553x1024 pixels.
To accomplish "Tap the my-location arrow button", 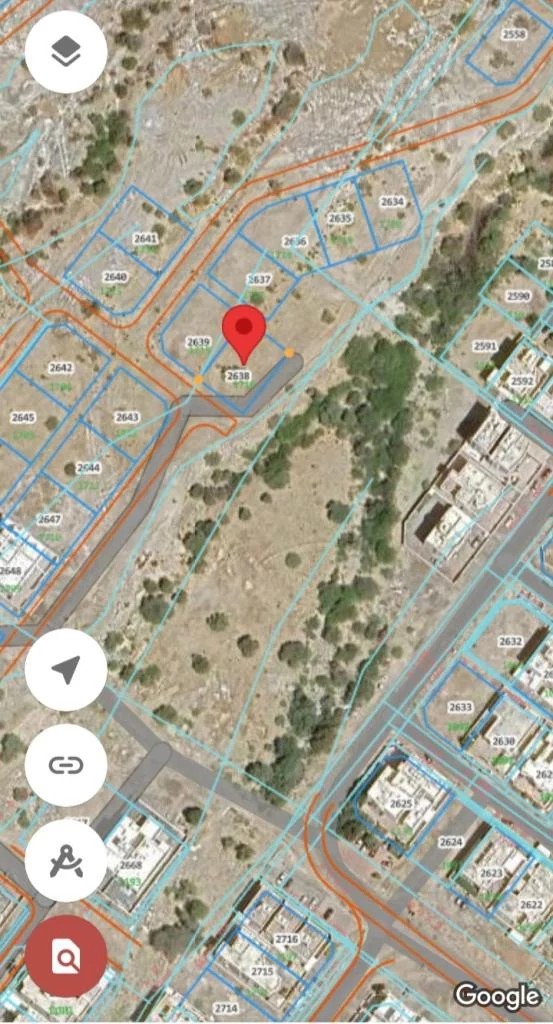I will (66, 669).
